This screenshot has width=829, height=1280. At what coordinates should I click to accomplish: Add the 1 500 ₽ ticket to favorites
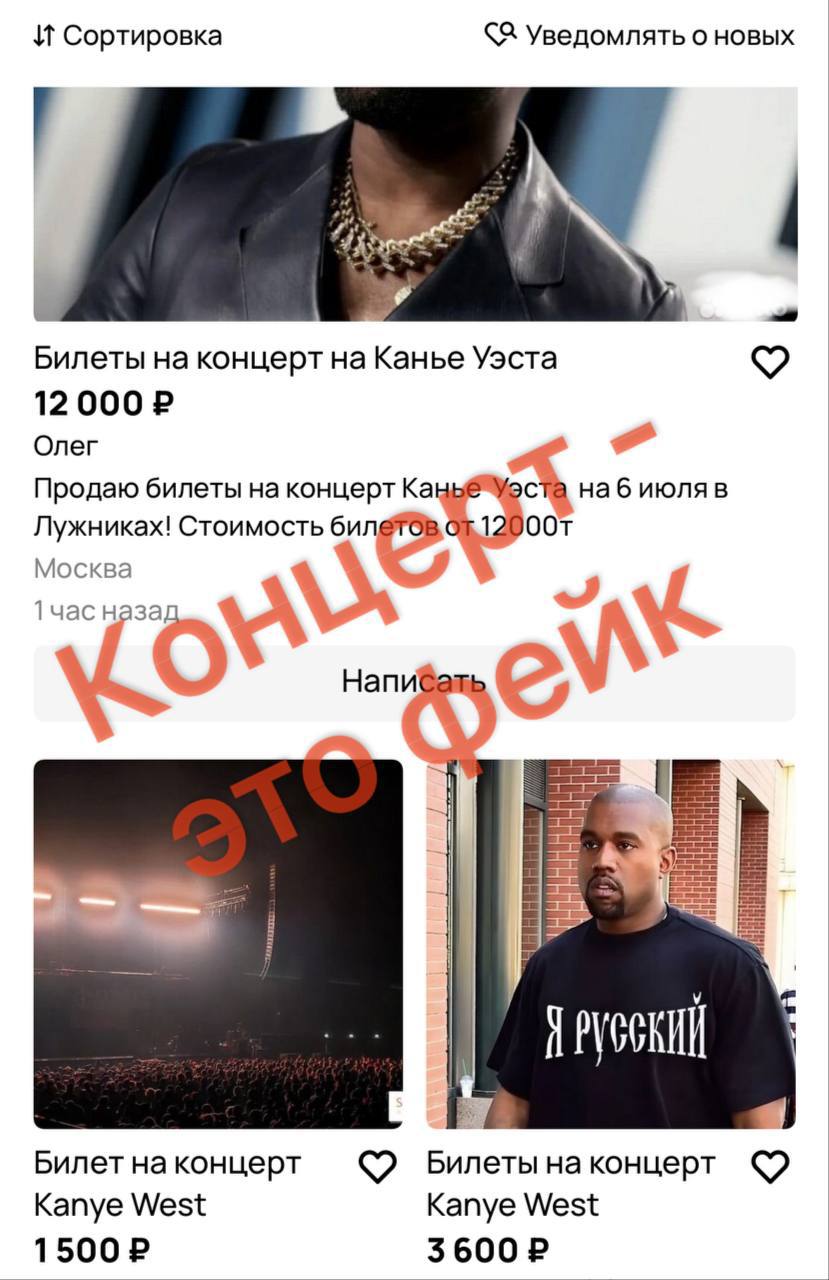[x=377, y=1166]
